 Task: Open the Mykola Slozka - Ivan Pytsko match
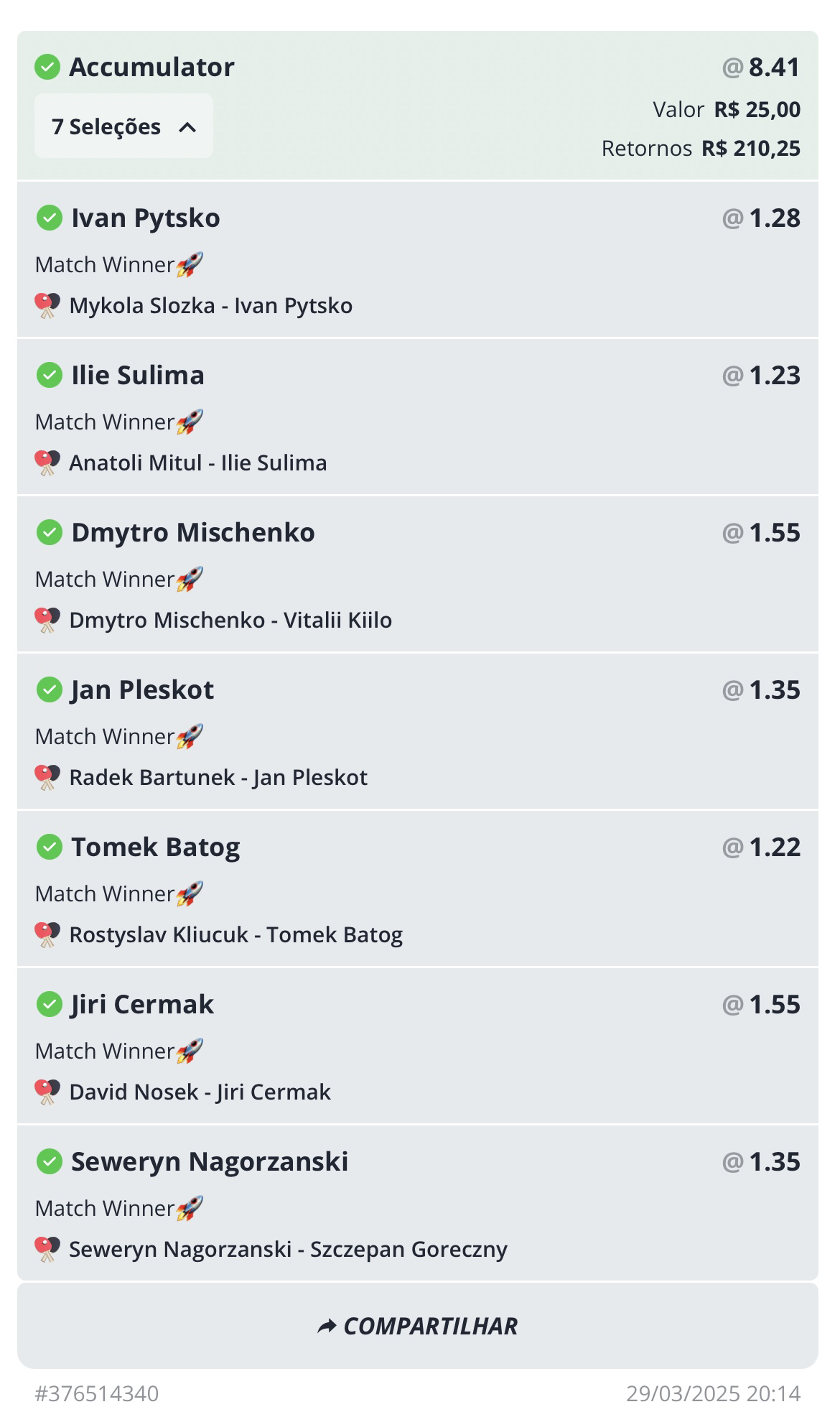pyautogui.click(x=210, y=306)
